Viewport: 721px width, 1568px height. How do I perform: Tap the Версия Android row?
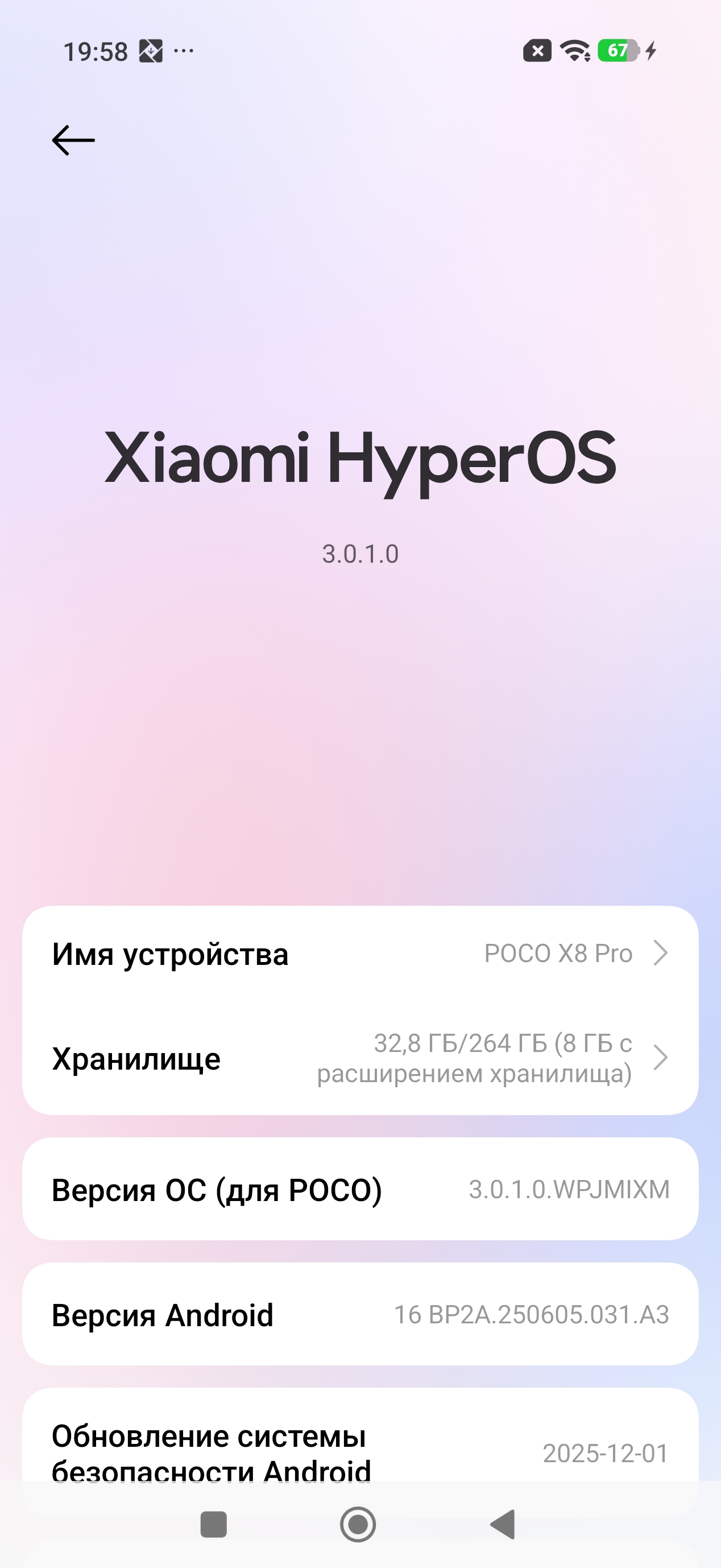[x=360, y=1315]
